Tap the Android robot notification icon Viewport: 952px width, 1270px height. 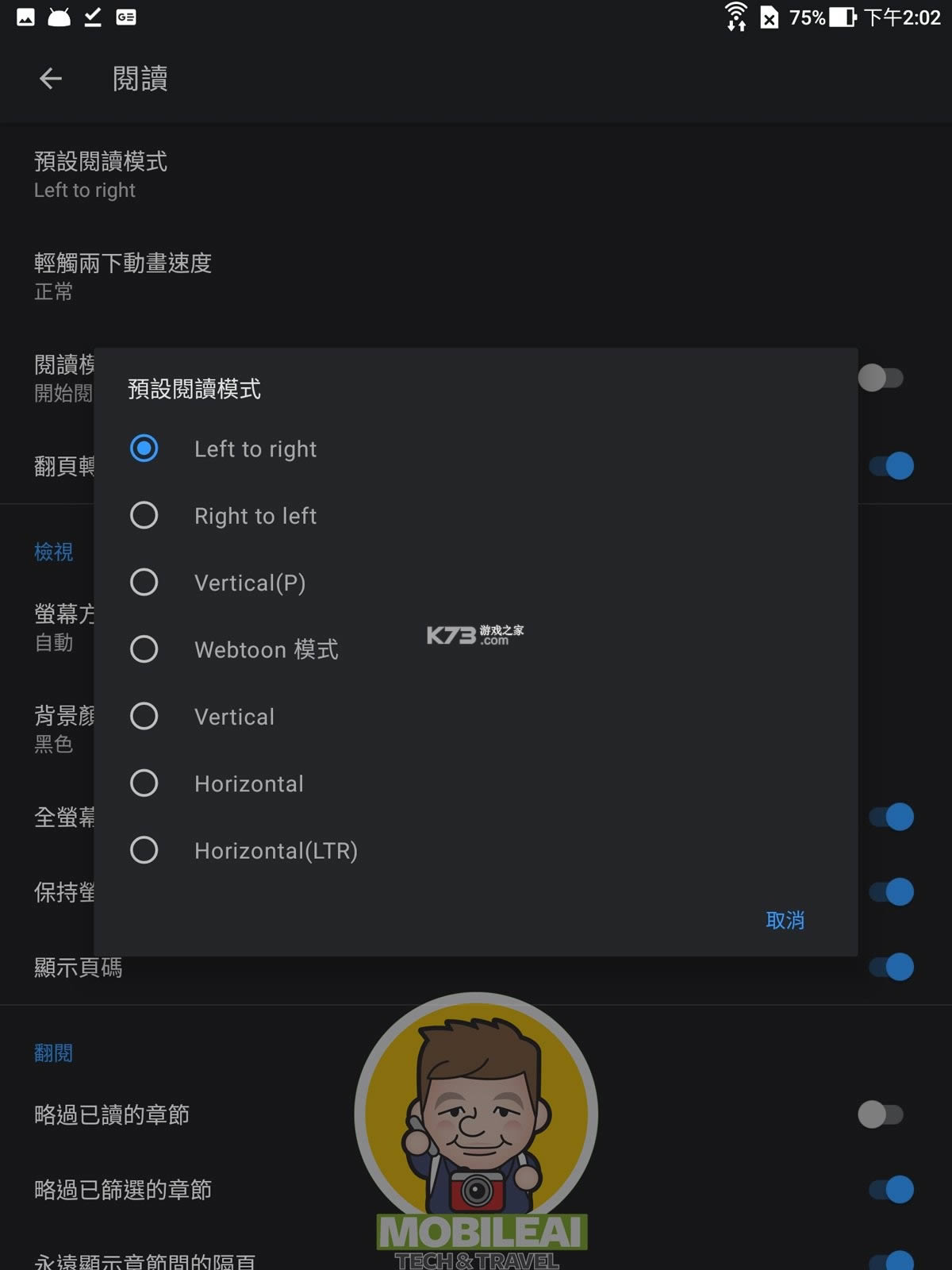57,17
